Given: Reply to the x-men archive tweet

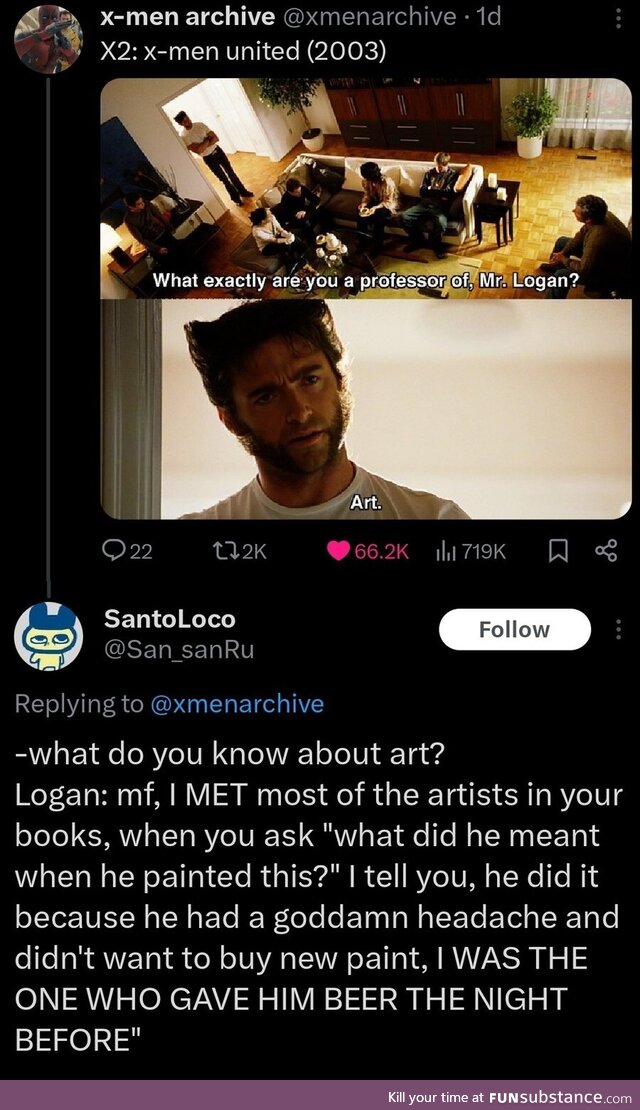Looking at the screenshot, I should 128,550.
